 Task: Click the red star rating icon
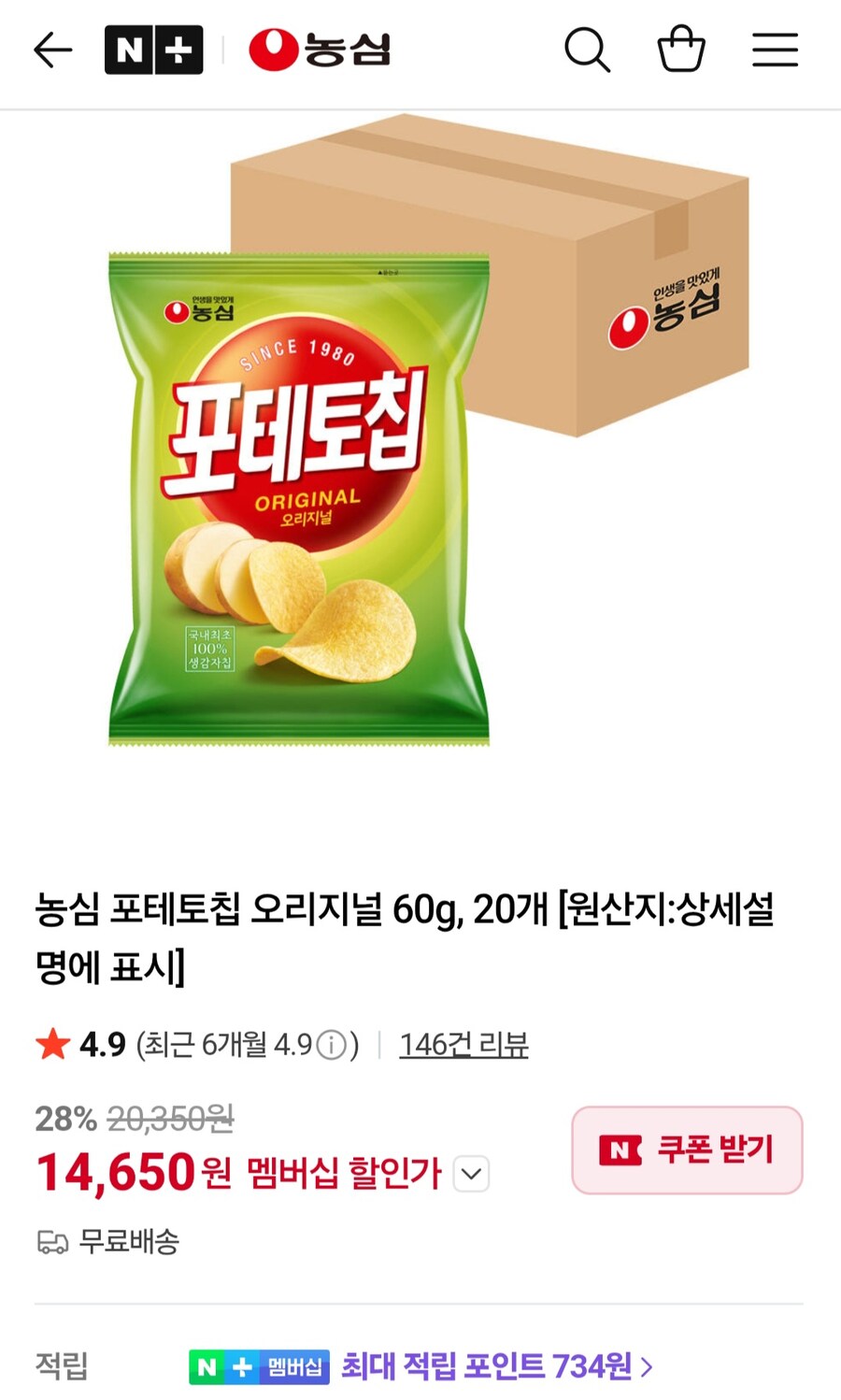(53, 1044)
